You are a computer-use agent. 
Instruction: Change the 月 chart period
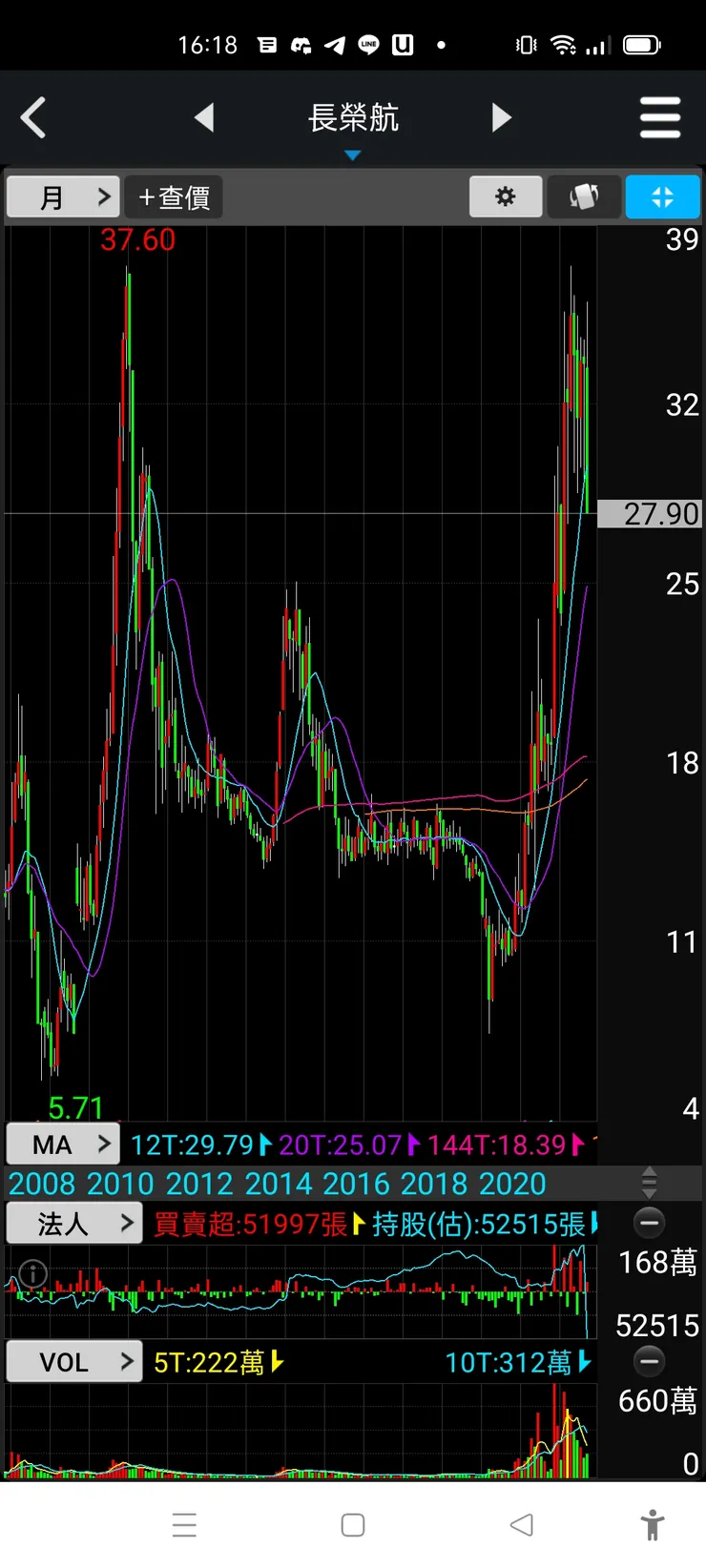click(x=63, y=197)
